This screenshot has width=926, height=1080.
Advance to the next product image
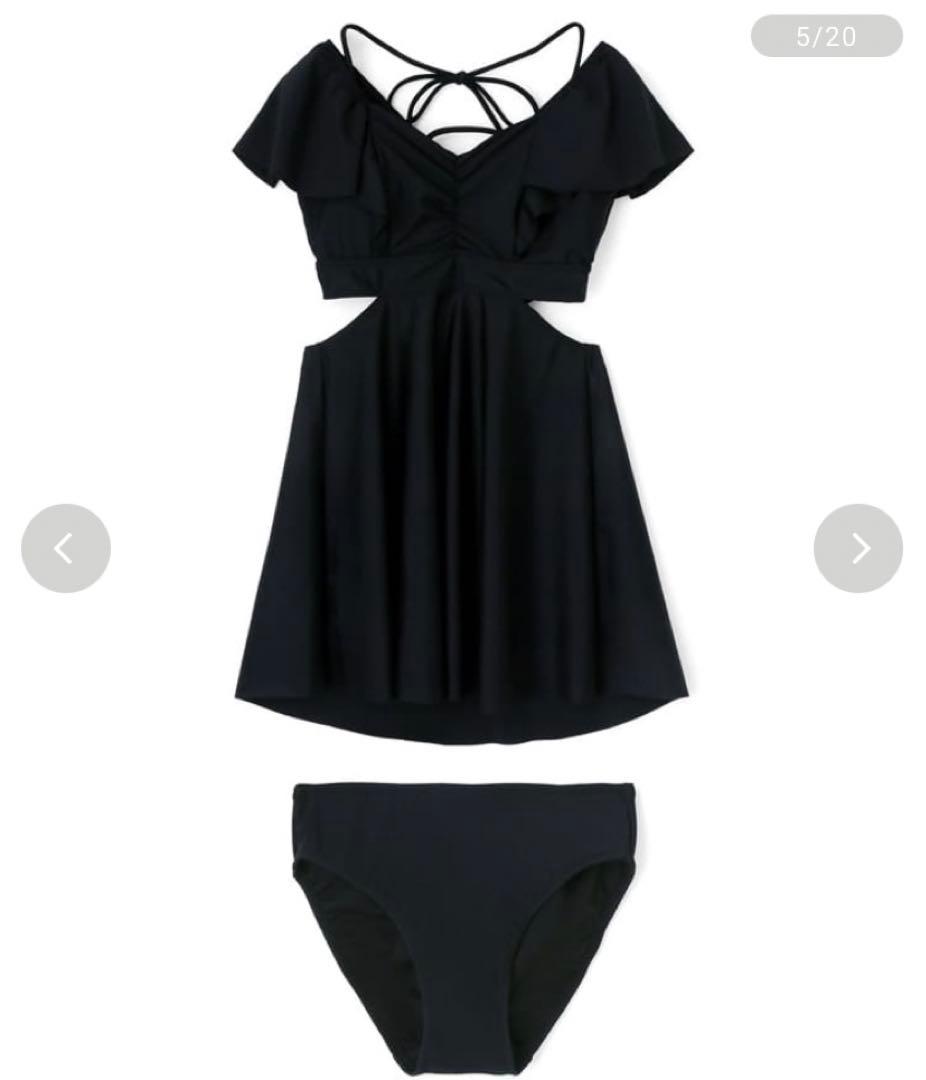click(858, 548)
